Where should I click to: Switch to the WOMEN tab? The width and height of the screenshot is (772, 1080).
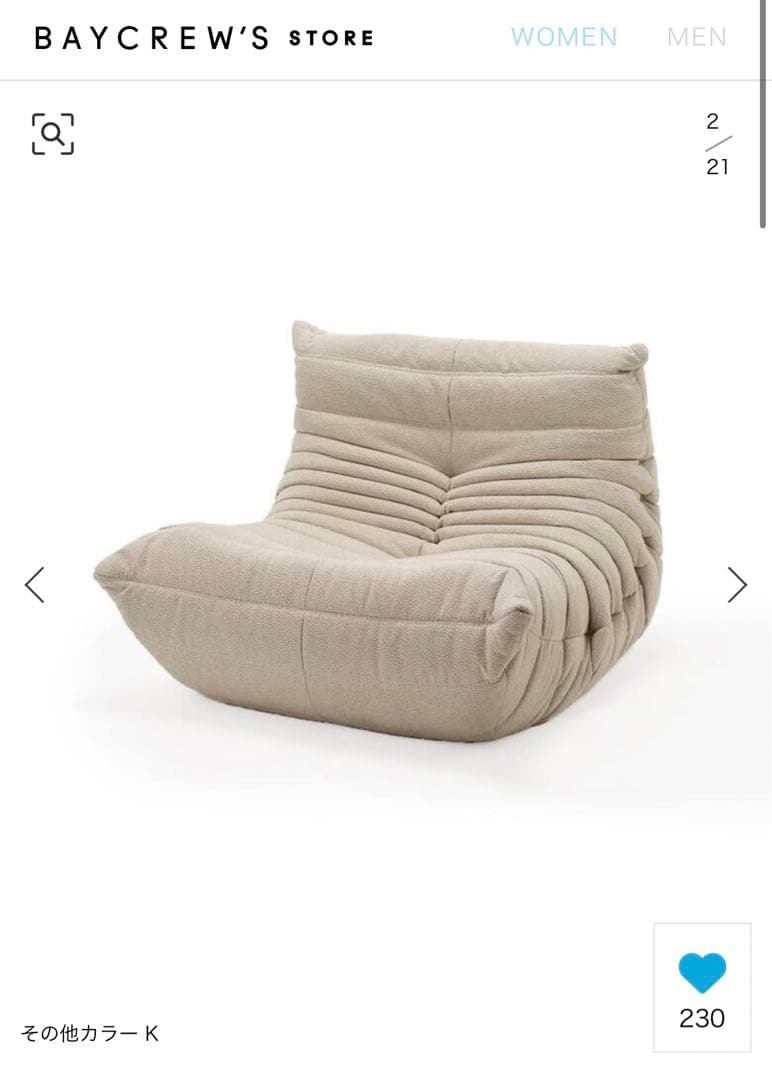564,37
